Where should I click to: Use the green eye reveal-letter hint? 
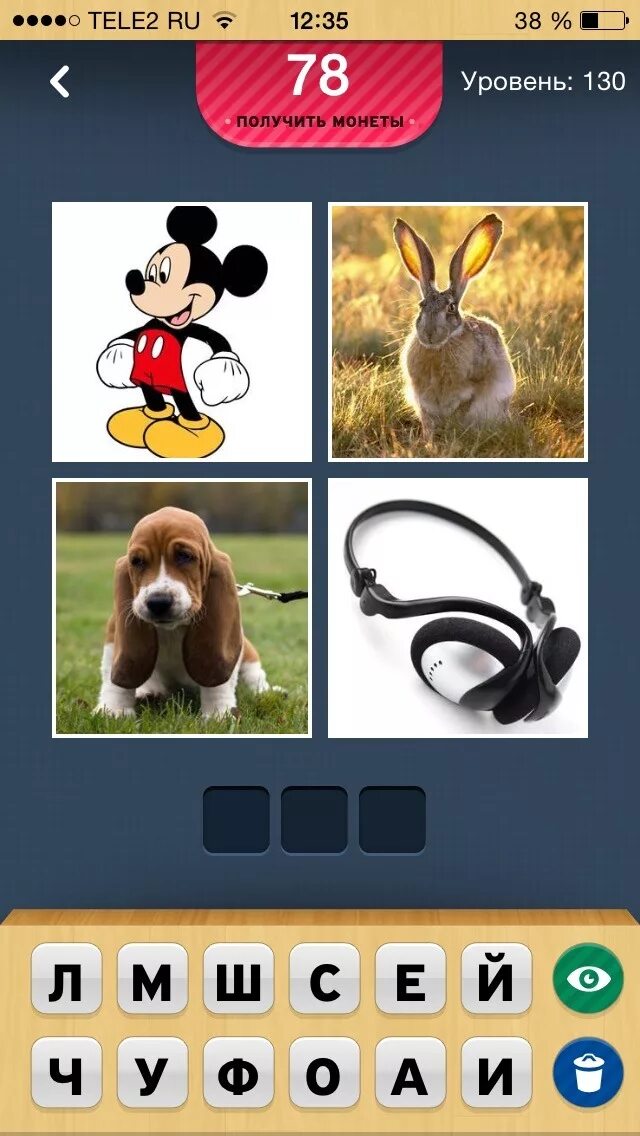click(x=588, y=978)
